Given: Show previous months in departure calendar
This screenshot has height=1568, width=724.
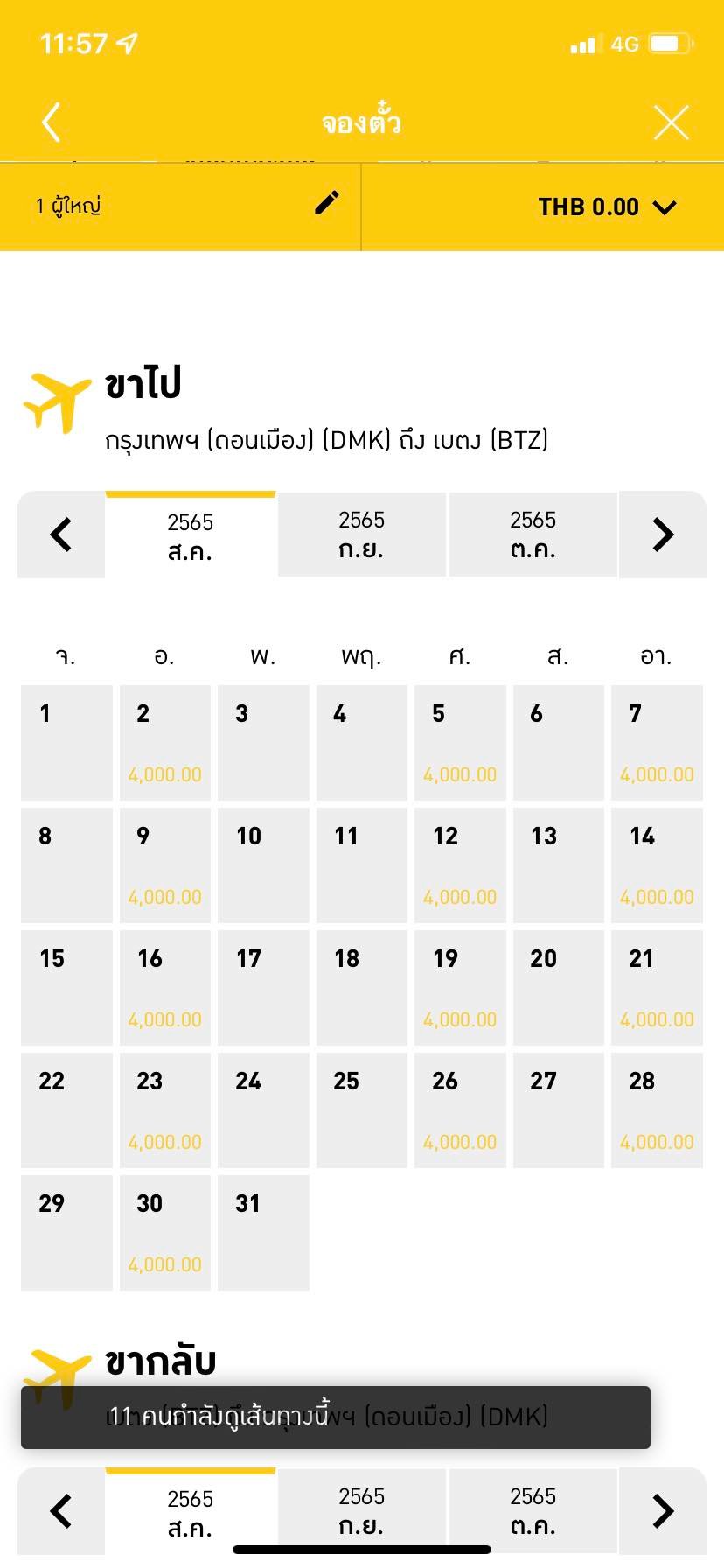Looking at the screenshot, I should click(x=61, y=535).
